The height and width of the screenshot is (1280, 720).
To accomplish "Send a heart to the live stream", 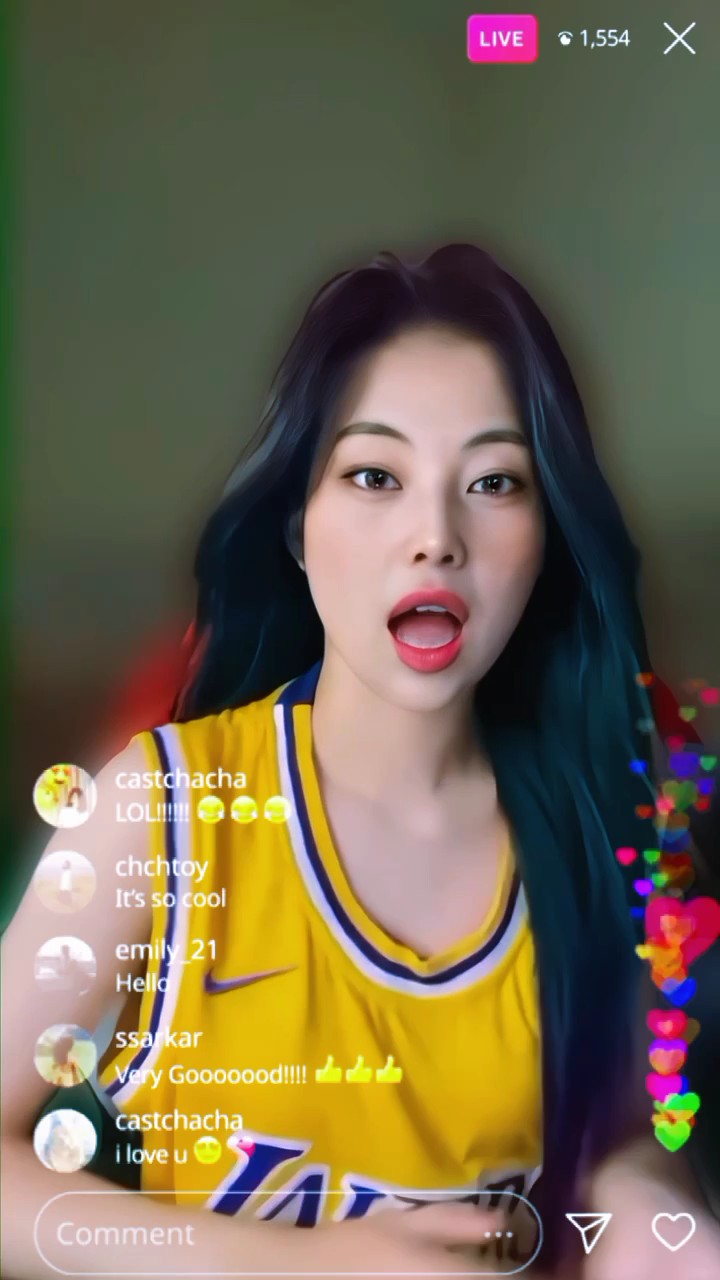I will point(673,1232).
